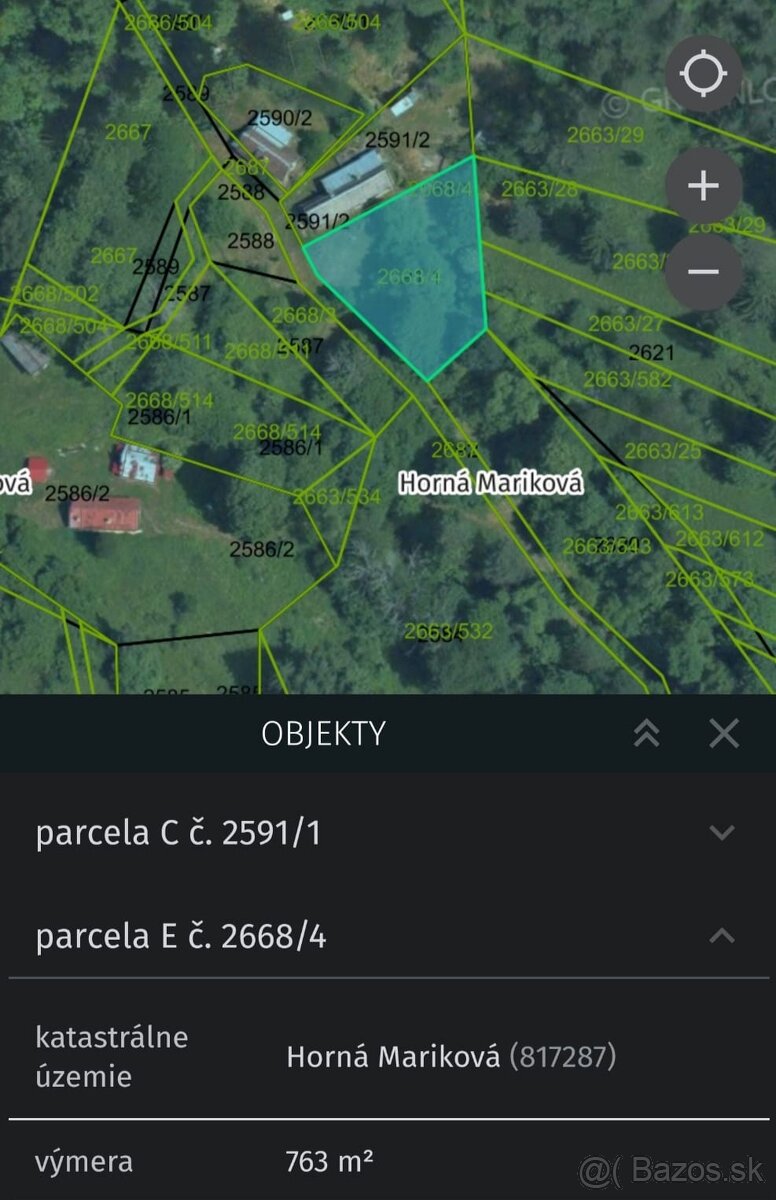Zoom in on the map
The height and width of the screenshot is (1200, 776).
pyautogui.click(x=703, y=186)
